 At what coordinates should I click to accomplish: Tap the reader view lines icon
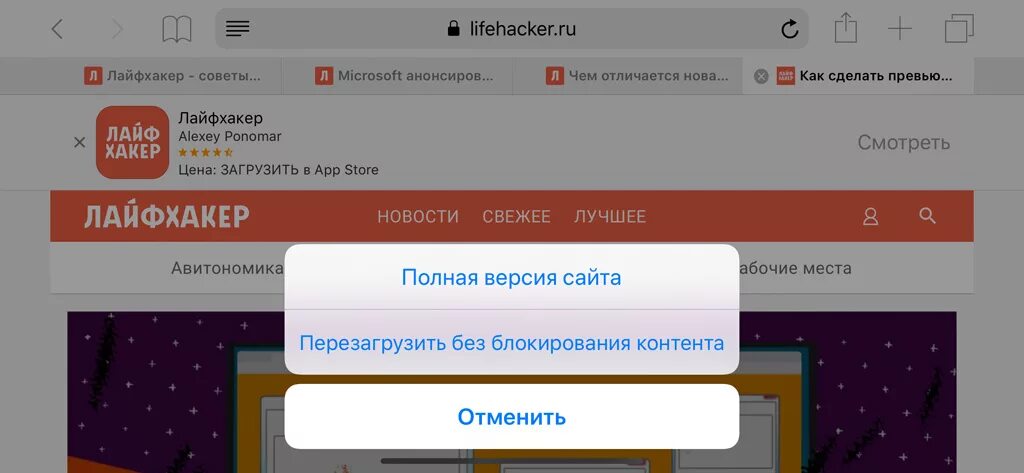click(x=237, y=28)
